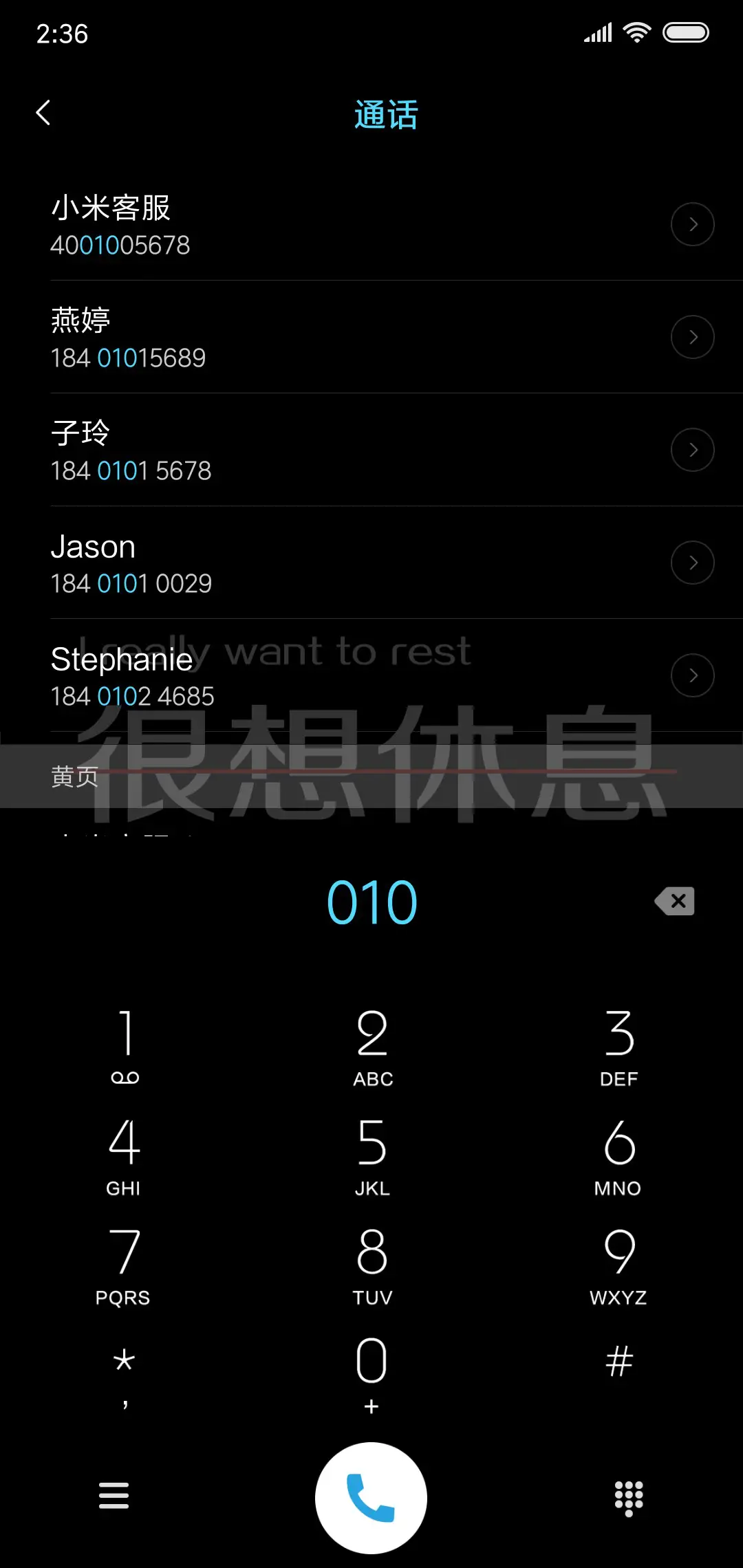This screenshot has height=1568, width=743.
Task: Tap the back arrow to leave the dialer
Action: (x=44, y=112)
